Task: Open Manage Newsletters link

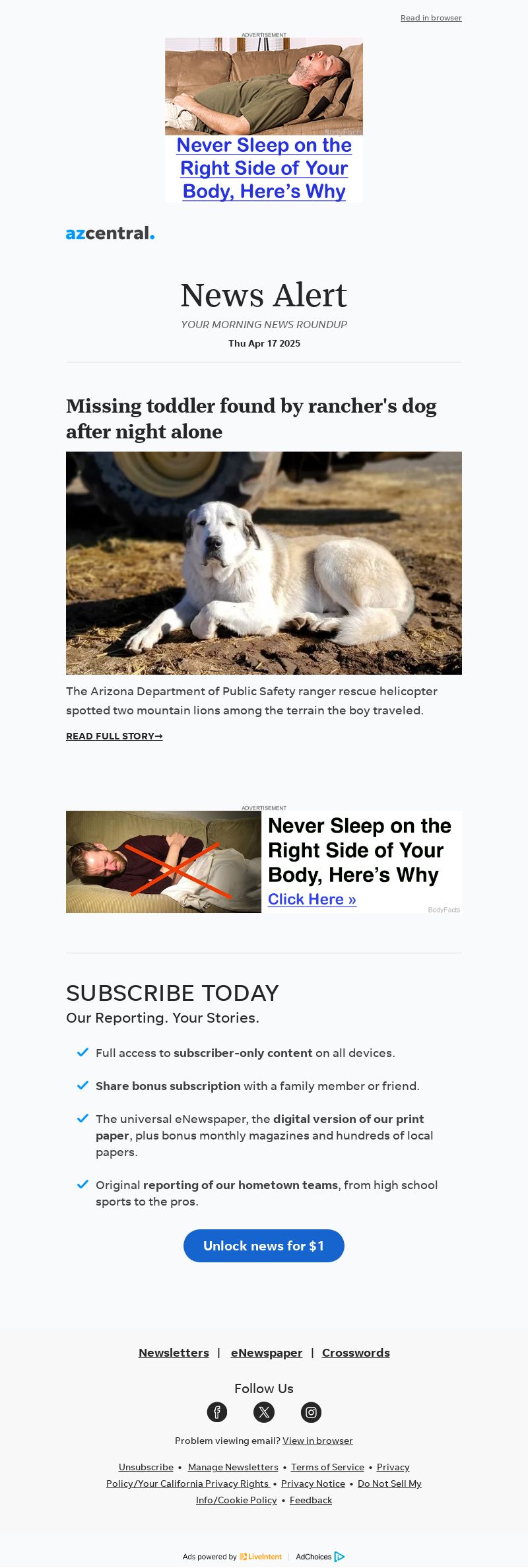Action: (x=233, y=1467)
